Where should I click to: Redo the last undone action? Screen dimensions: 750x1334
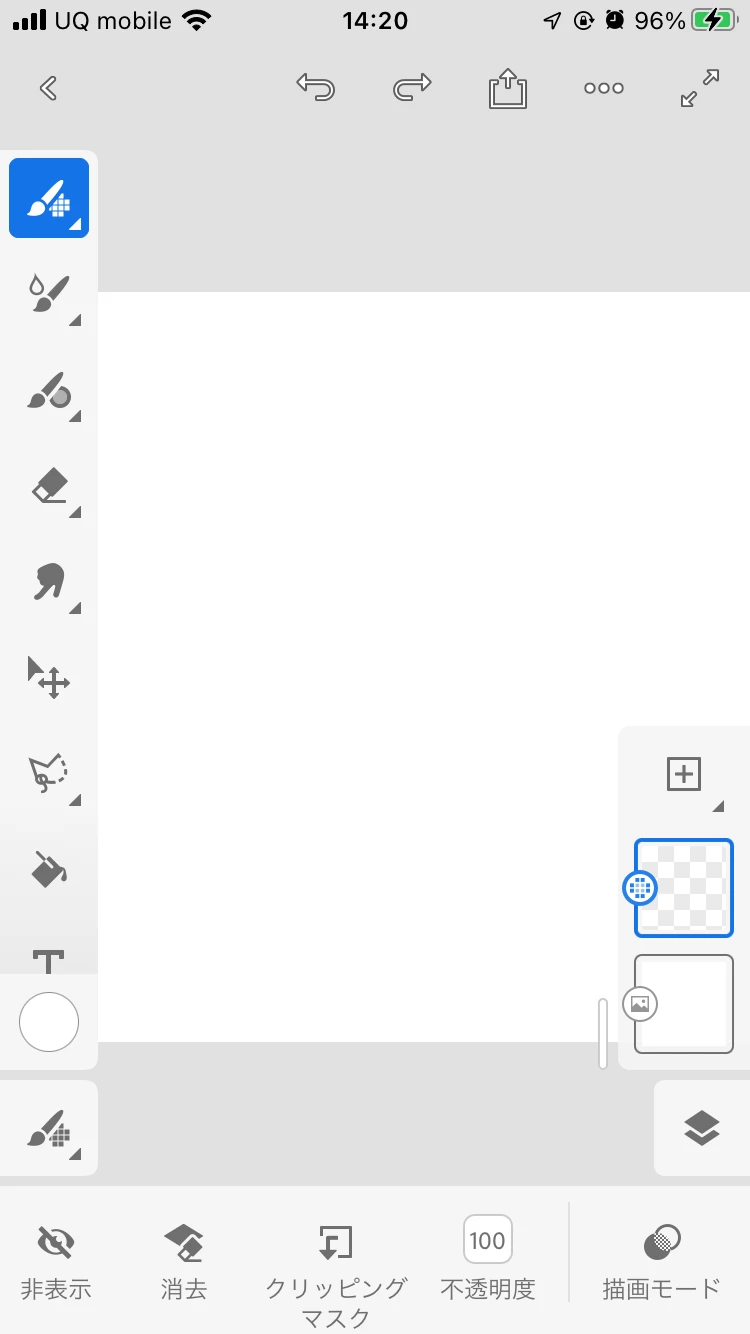click(412, 88)
